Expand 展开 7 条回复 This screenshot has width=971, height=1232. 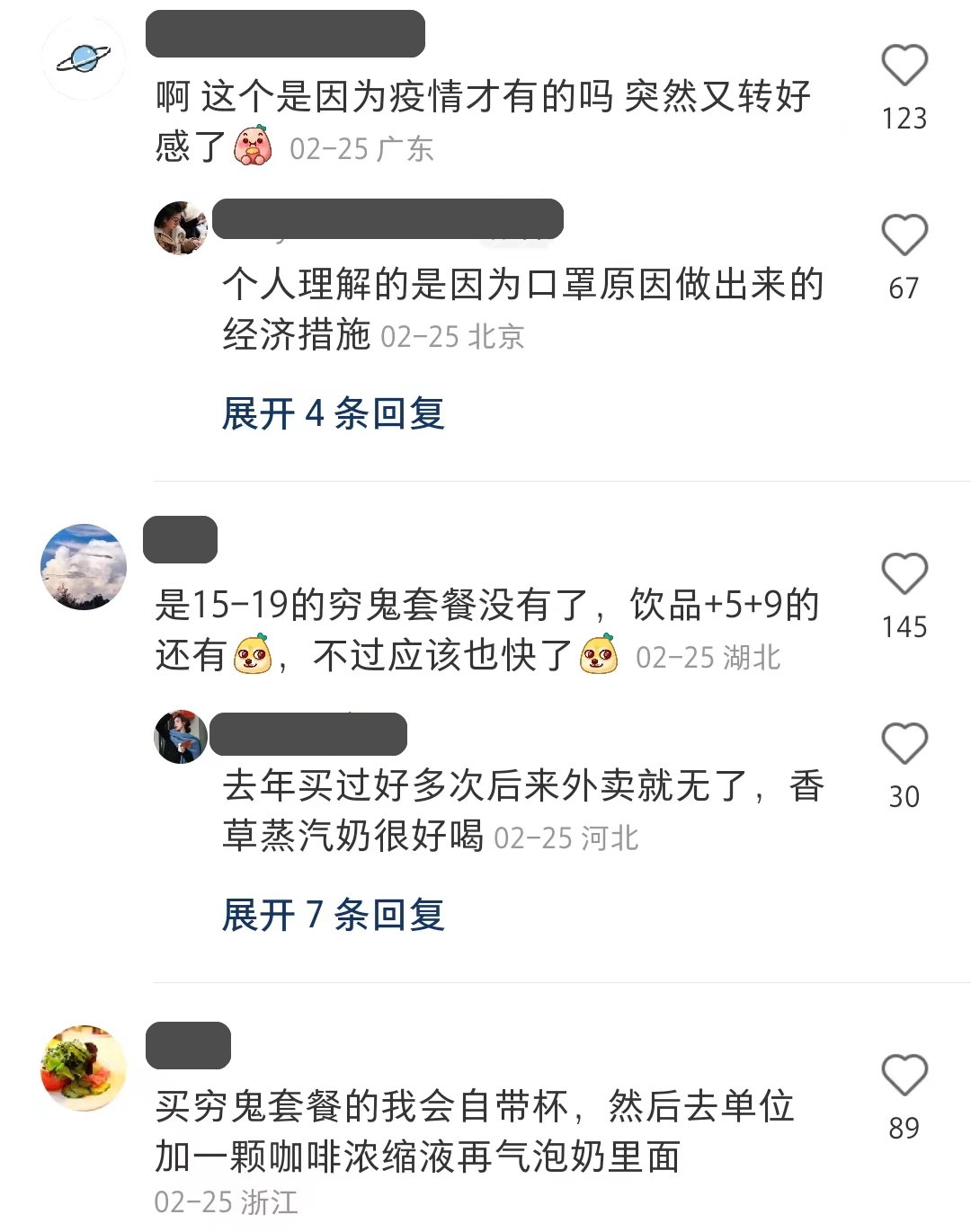click(x=334, y=916)
